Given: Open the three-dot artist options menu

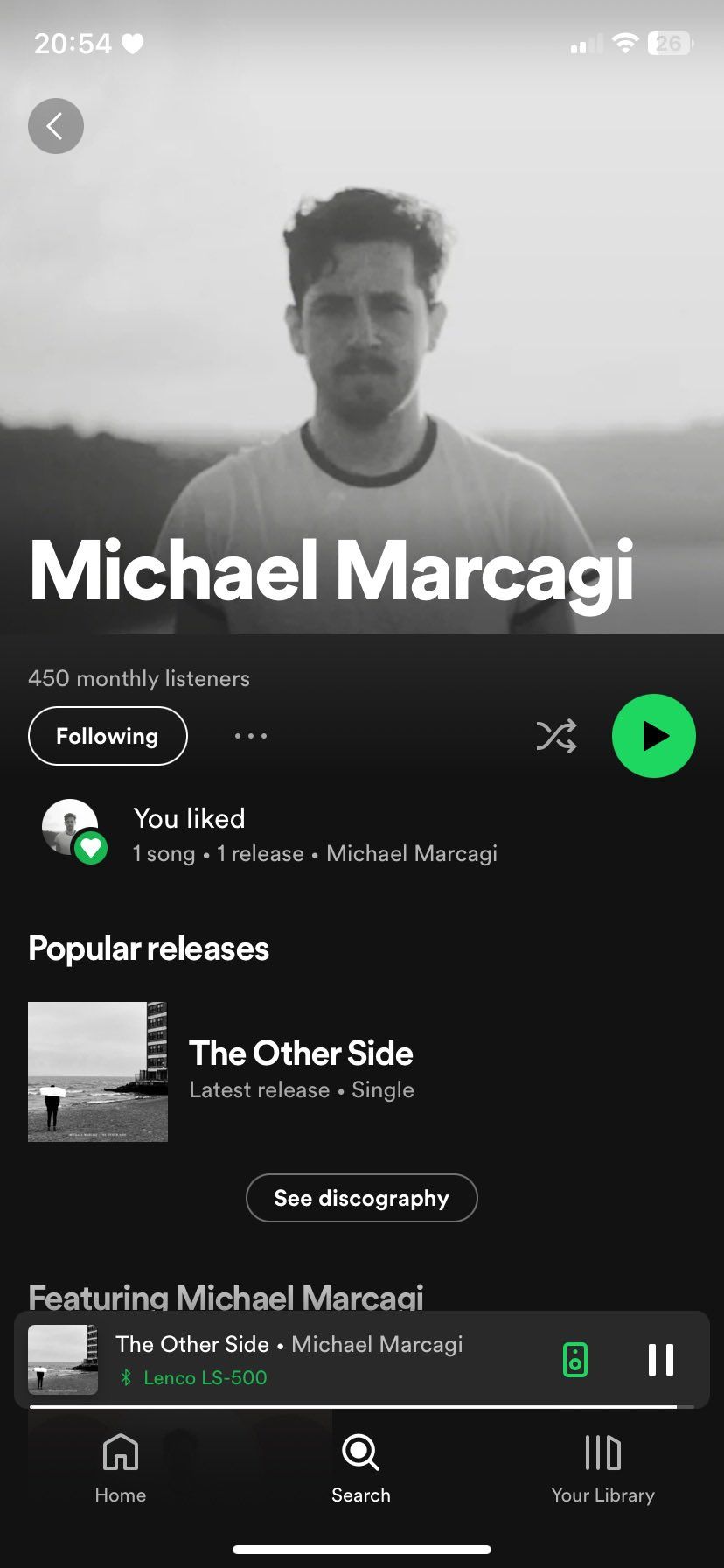Looking at the screenshot, I should (x=250, y=736).
